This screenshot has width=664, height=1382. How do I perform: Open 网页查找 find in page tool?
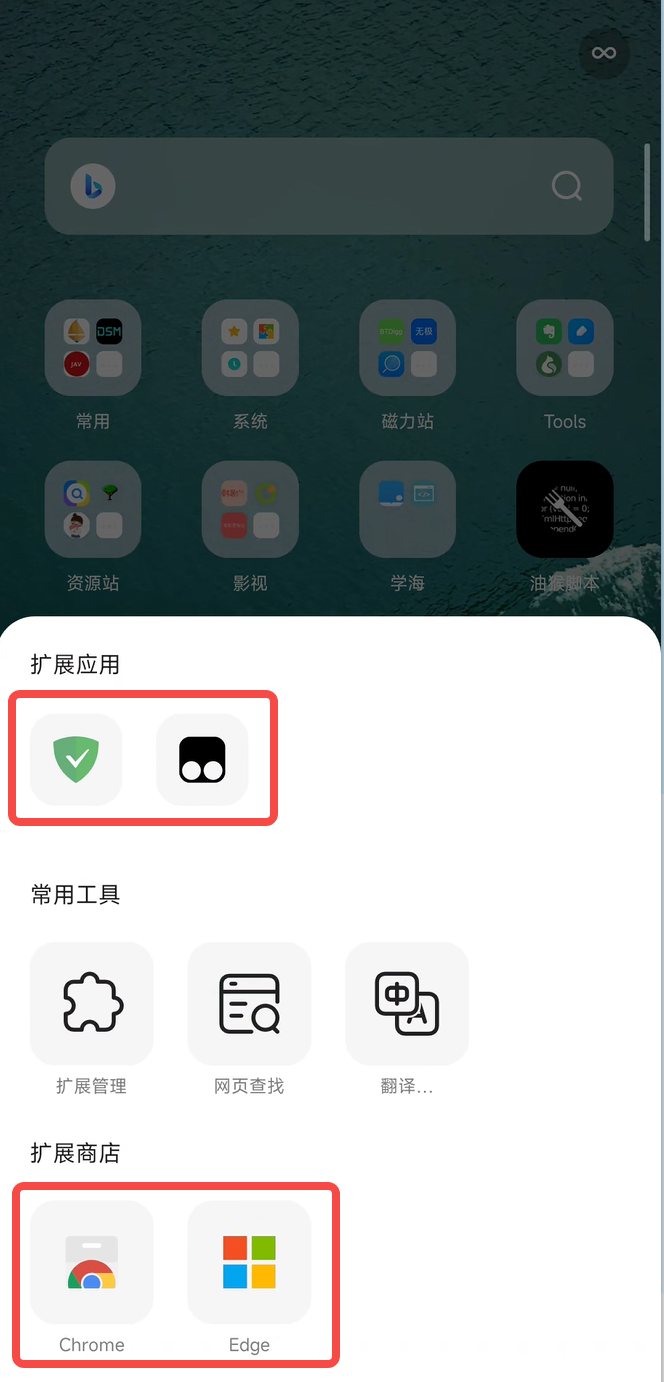[249, 1004]
